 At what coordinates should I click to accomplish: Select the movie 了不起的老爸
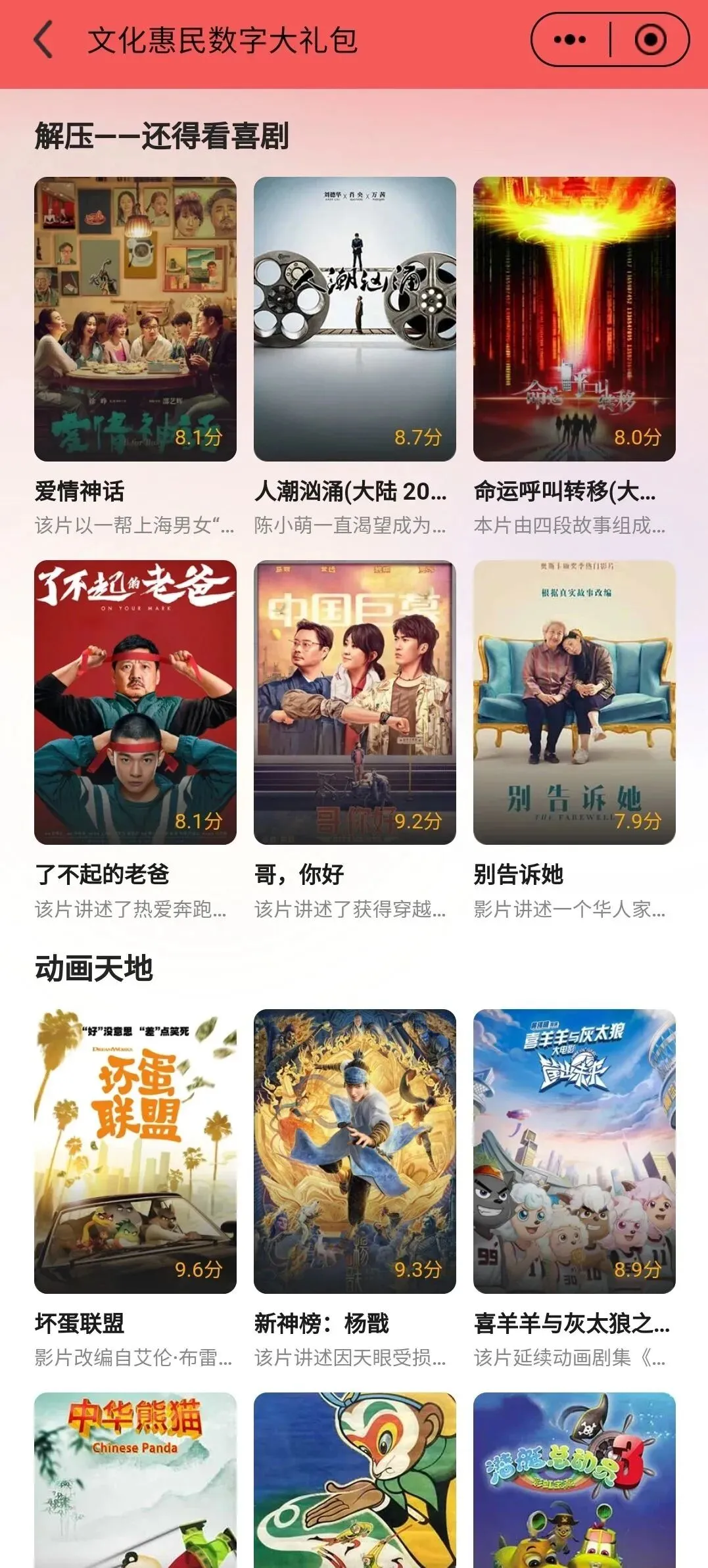click(135, 702)
